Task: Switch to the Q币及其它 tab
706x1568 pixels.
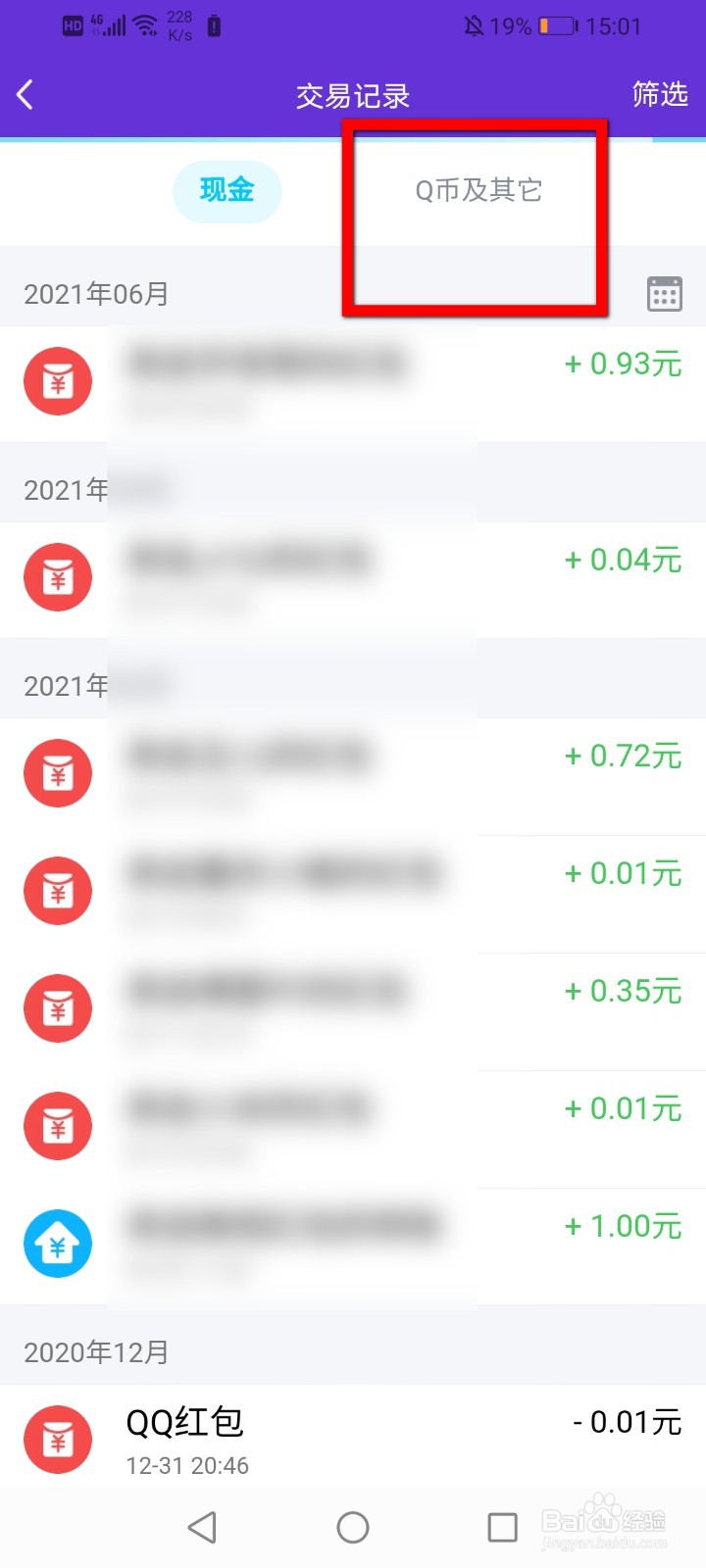Action: pyautogui.click(x=479, y=190)
